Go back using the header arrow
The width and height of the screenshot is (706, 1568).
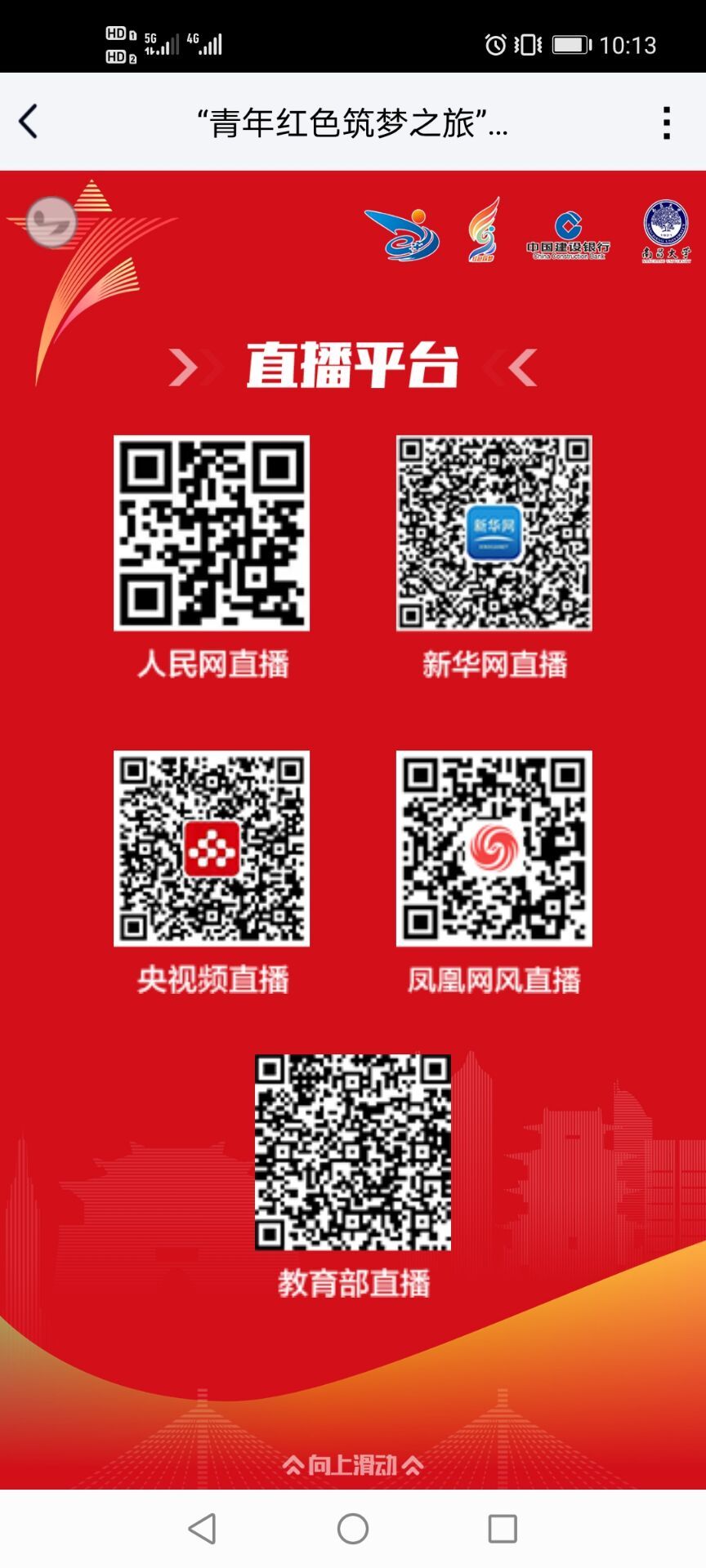[x=29, y=122]
